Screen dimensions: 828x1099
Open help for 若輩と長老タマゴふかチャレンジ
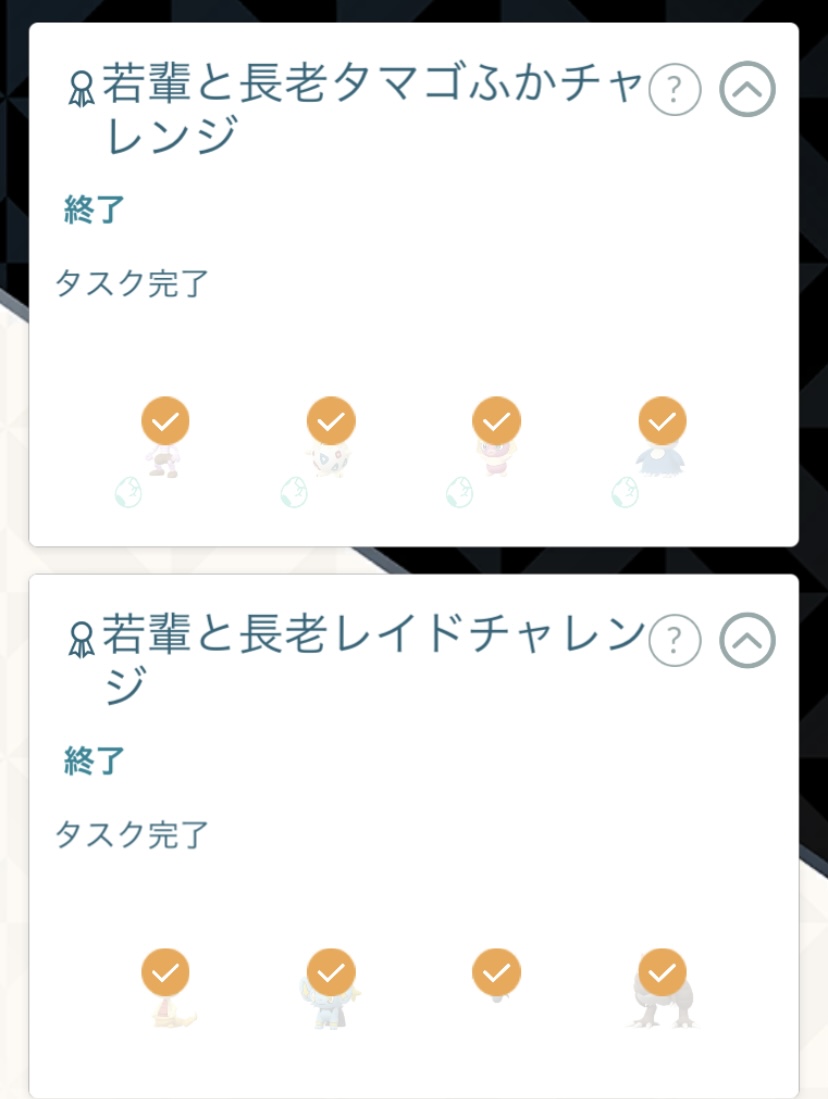click(x=675, y=90)
